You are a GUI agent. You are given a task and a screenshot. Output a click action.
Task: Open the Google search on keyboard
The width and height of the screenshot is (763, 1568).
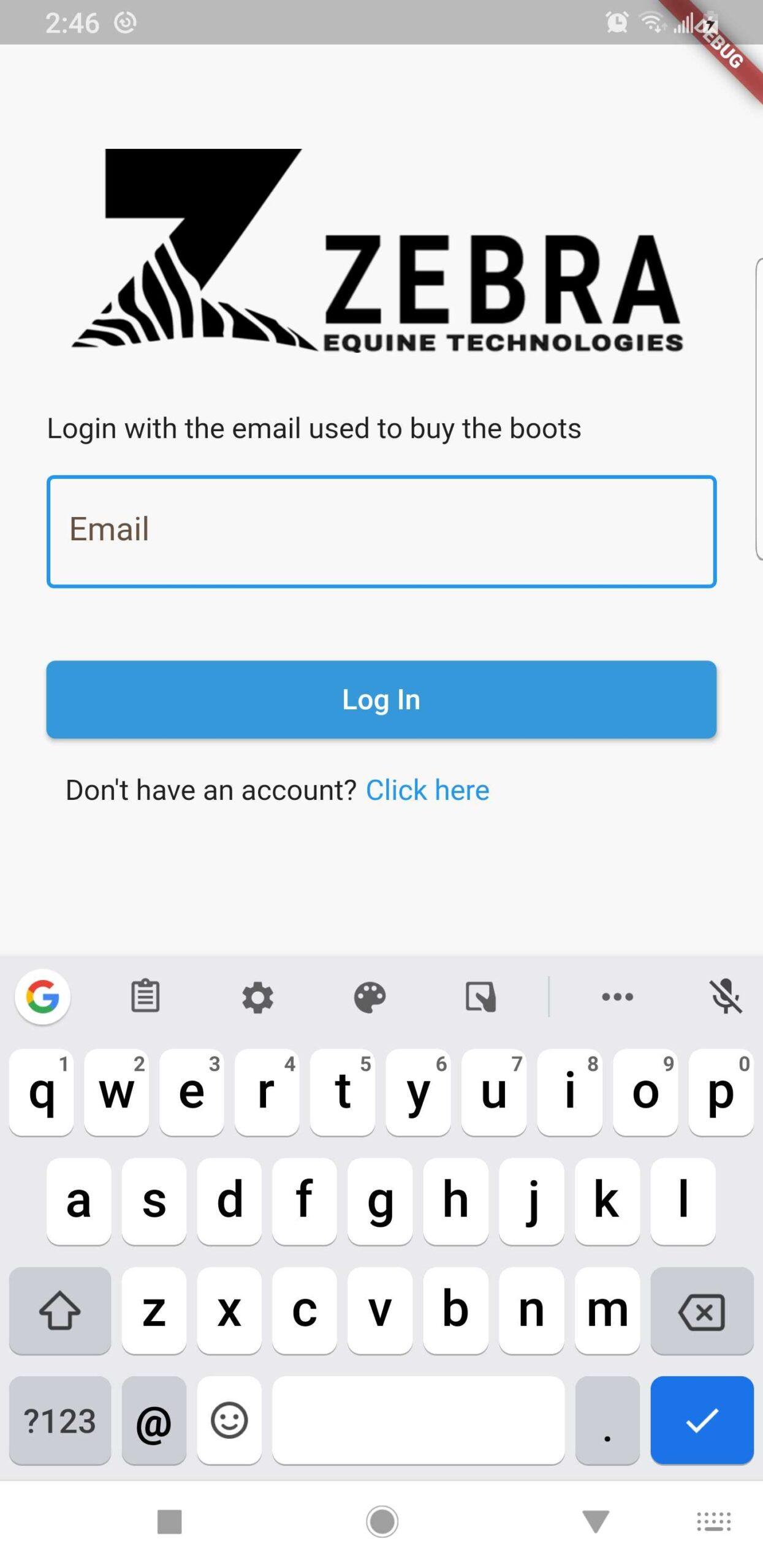pyautogui.click(x=42, y=996)
